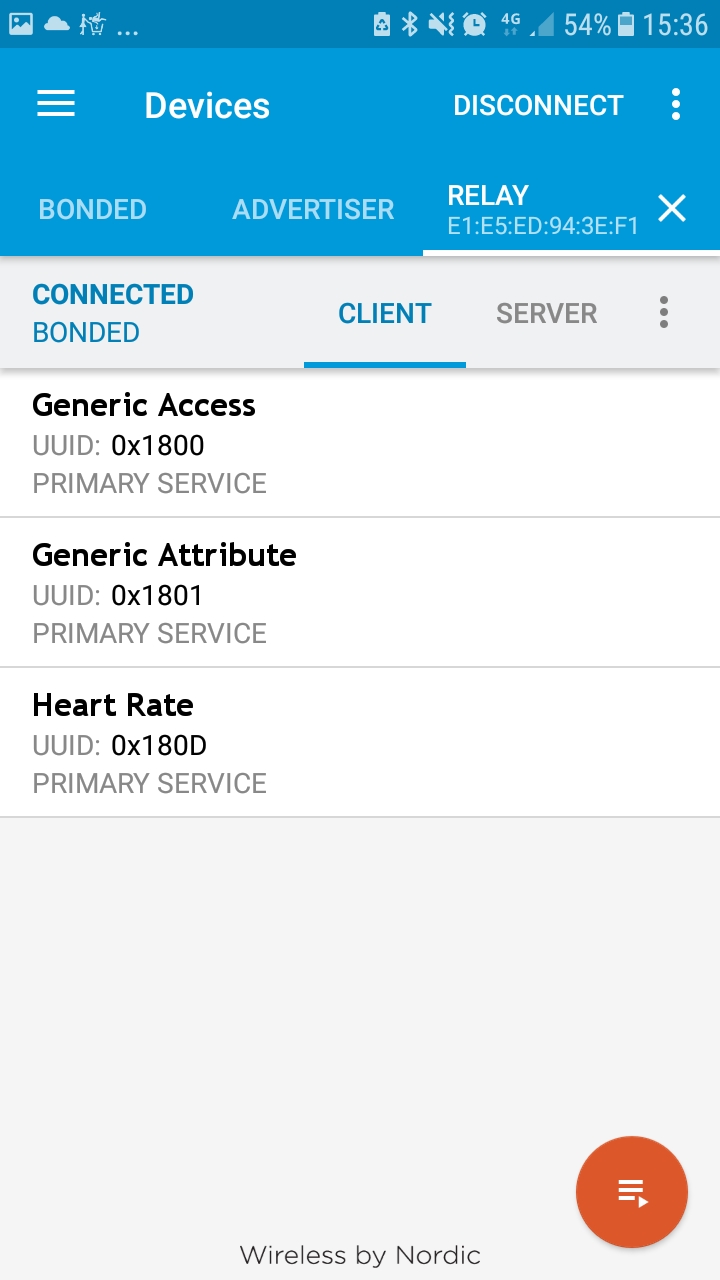
Task: Tap the orange macro floating button
Action: click(x=632, y=1192)
